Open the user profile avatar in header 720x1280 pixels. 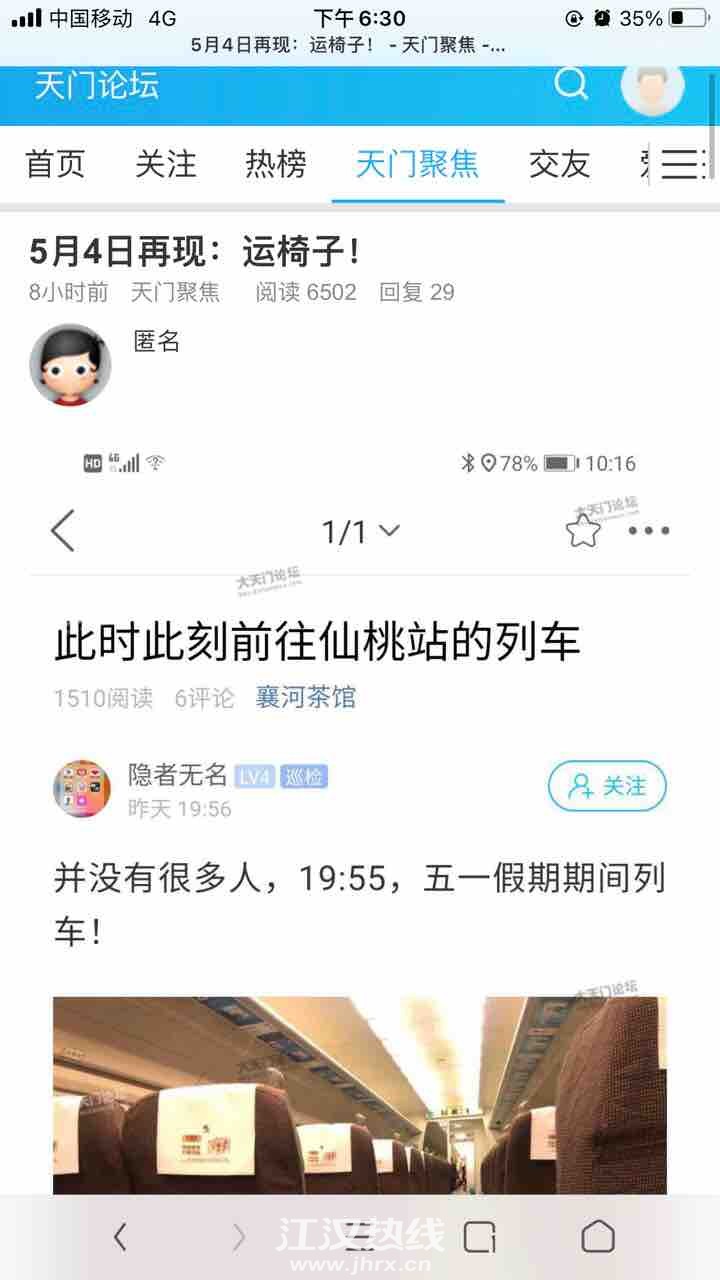point(652,86)
